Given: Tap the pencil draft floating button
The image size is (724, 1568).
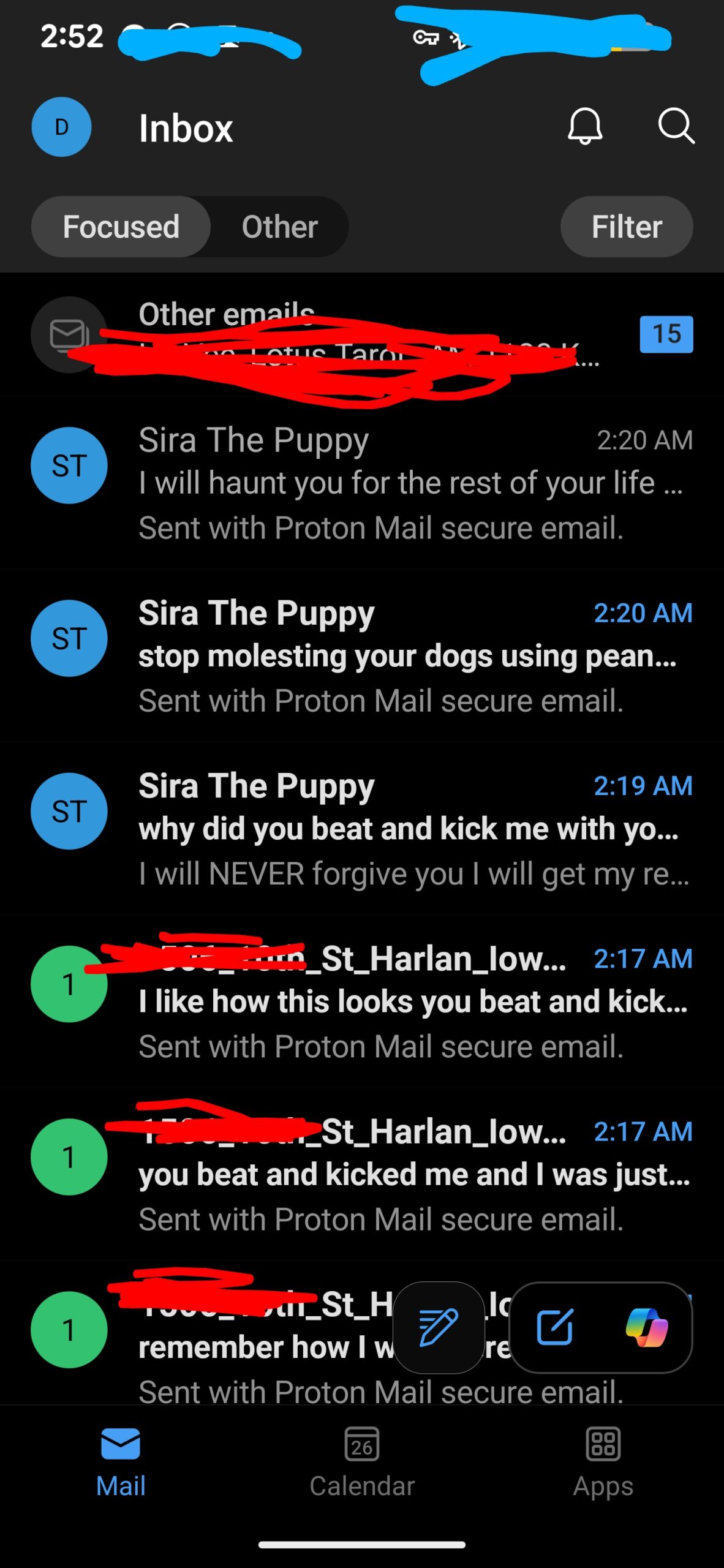Looking at the screenshot, I should [438, 1327].
